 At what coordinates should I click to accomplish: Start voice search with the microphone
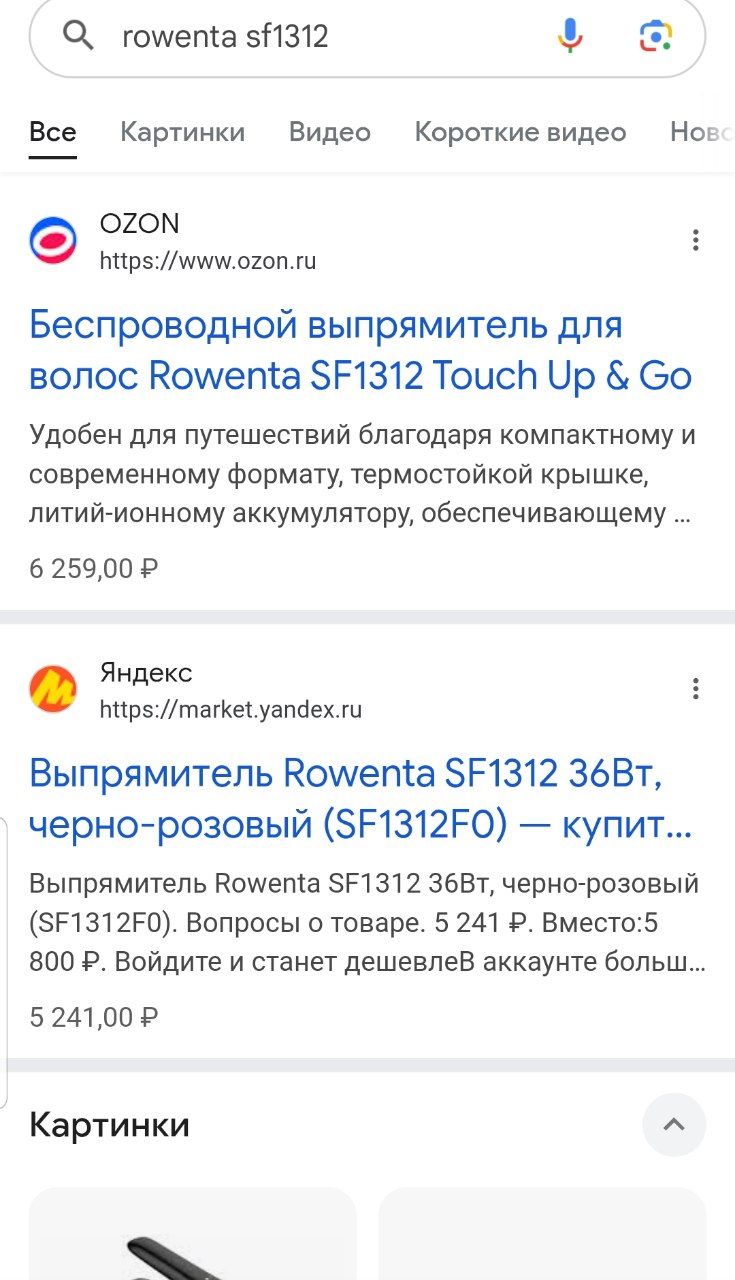click(x=570, y=37)
